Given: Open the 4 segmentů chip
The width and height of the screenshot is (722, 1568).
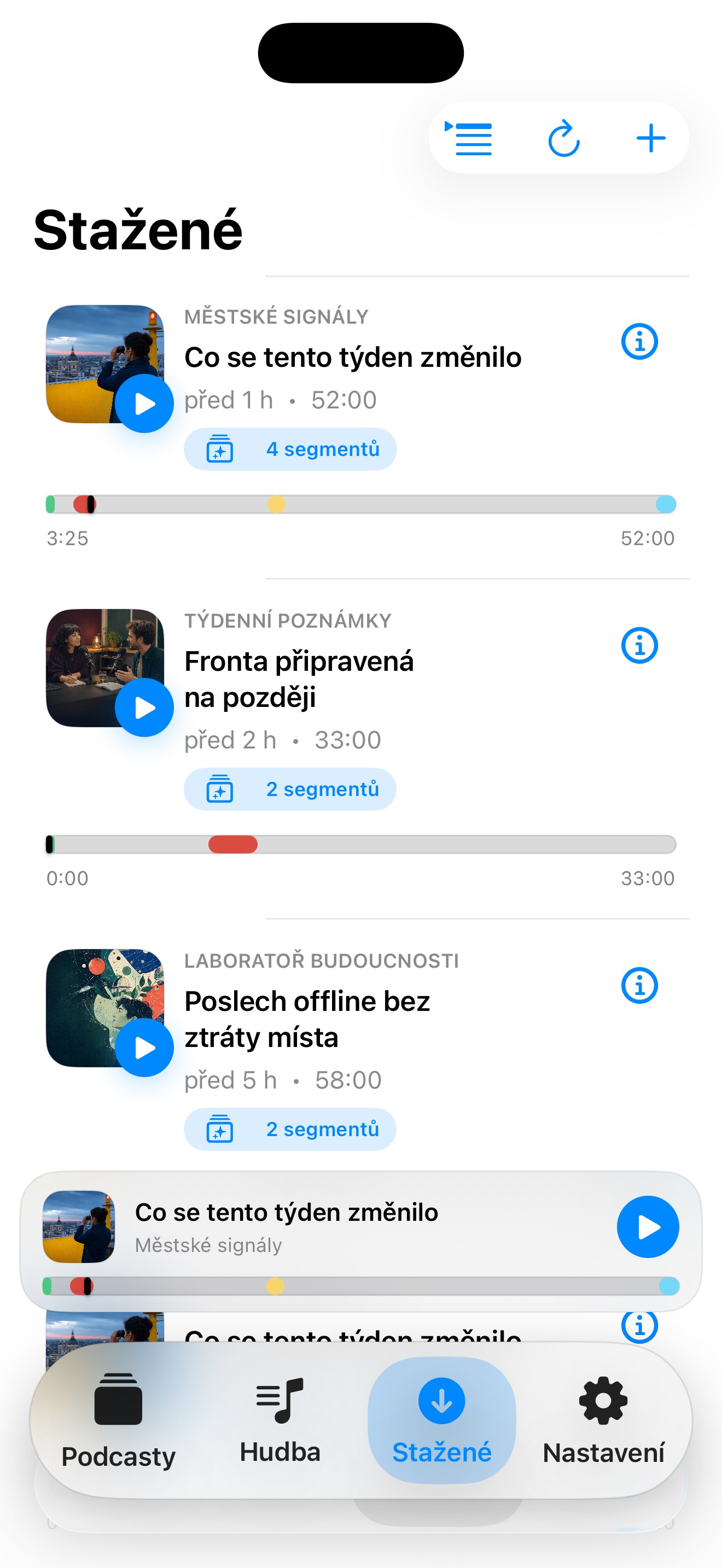Looking at the screenshot, I should (x=290, y=449).
